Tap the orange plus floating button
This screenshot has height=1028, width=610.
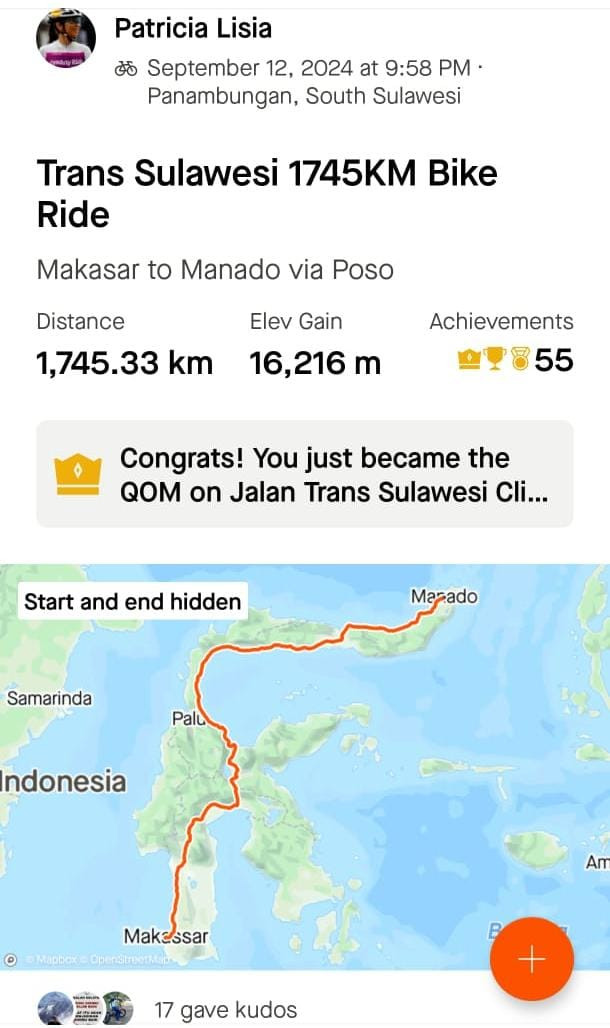[532, 959]
